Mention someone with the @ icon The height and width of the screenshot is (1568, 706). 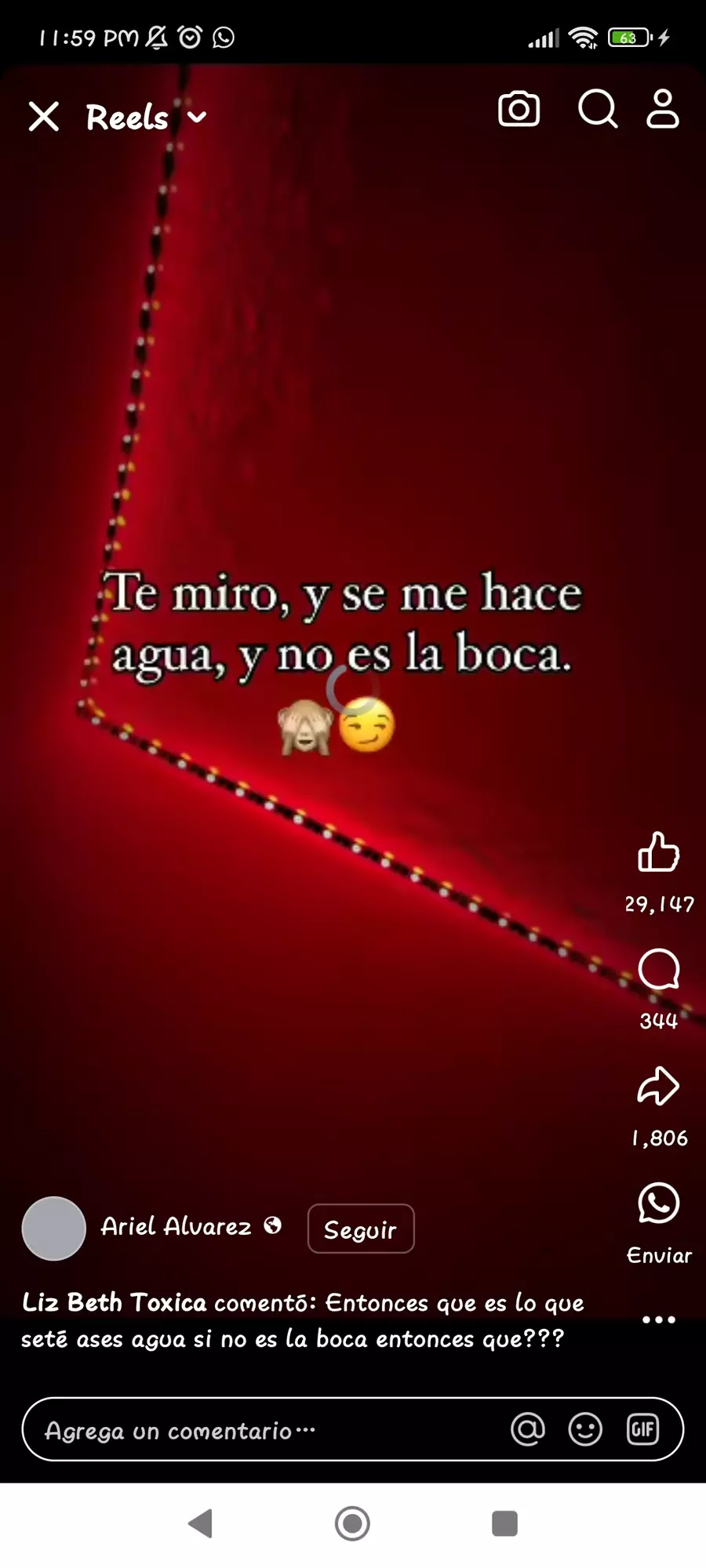tap(528, 1429)
